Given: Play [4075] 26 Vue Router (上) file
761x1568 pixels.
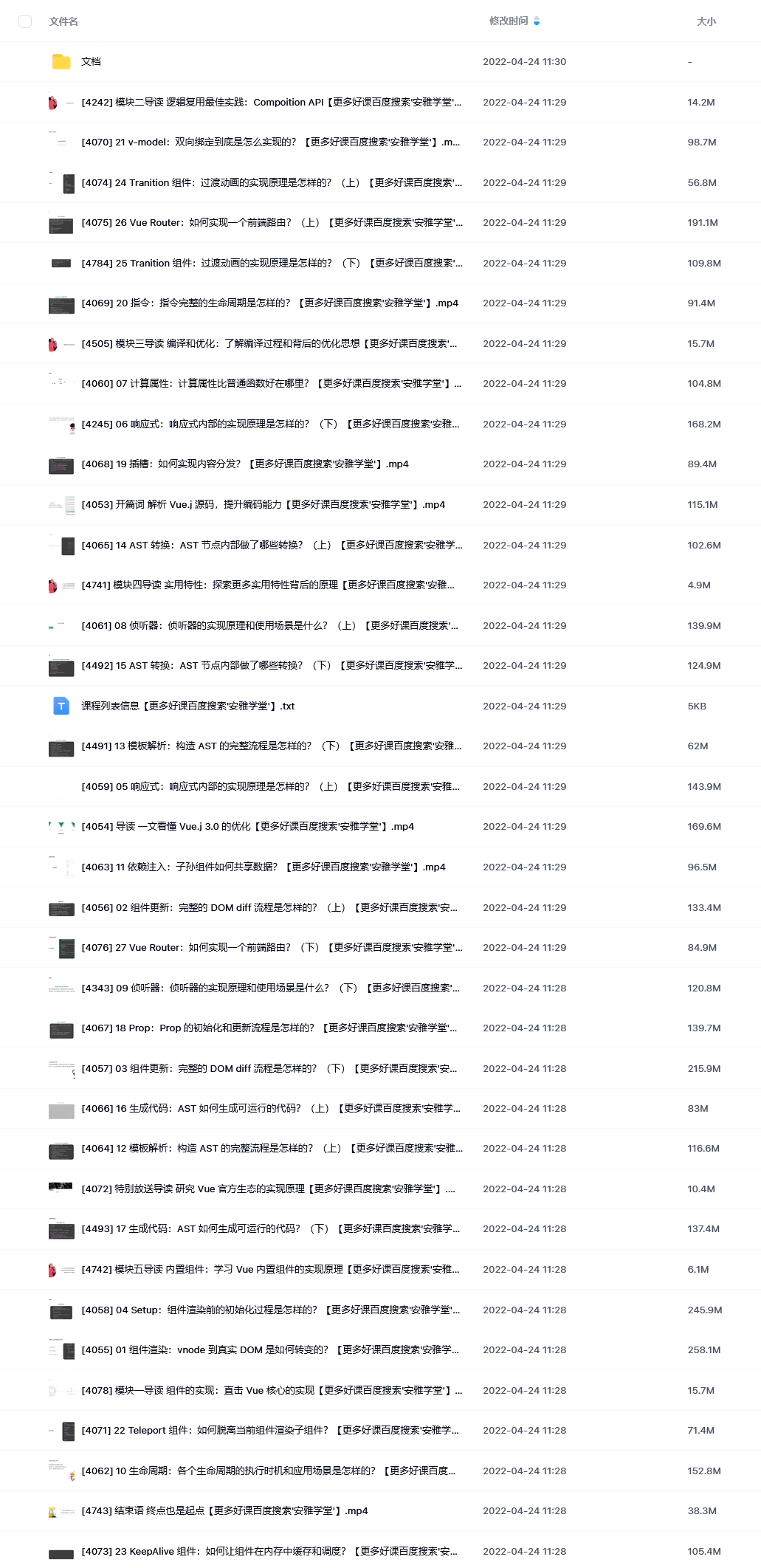Looking at the screenshot, I should pyautogui.click(x=272, y=223).
